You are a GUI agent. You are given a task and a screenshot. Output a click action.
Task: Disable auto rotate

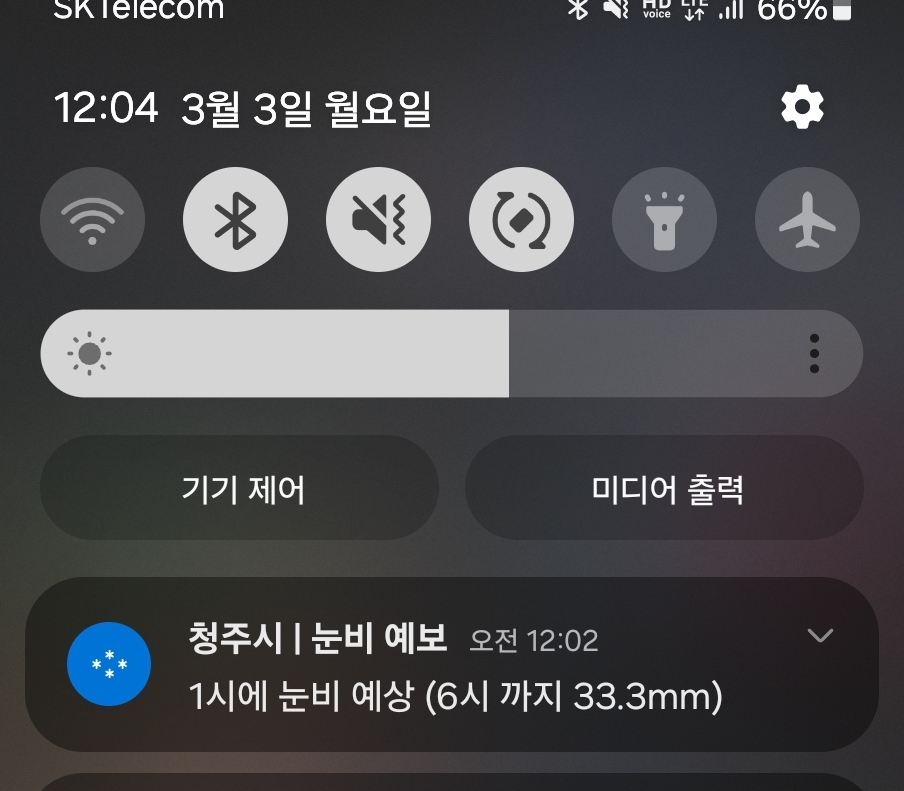coord(521,220)
